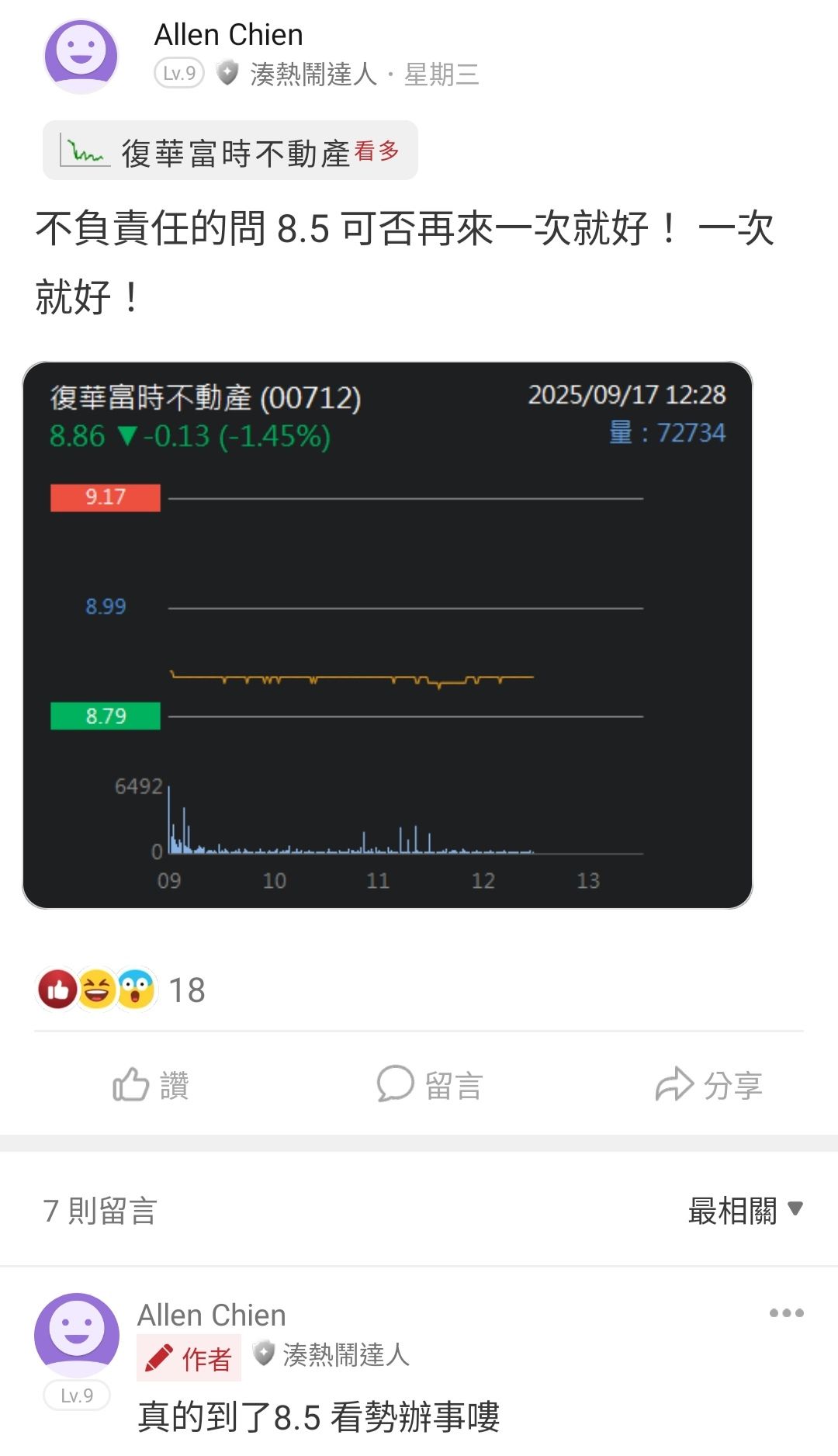The image size is (838, 1456).
Task: Like this post with 讚
Action: [151, 1084]
